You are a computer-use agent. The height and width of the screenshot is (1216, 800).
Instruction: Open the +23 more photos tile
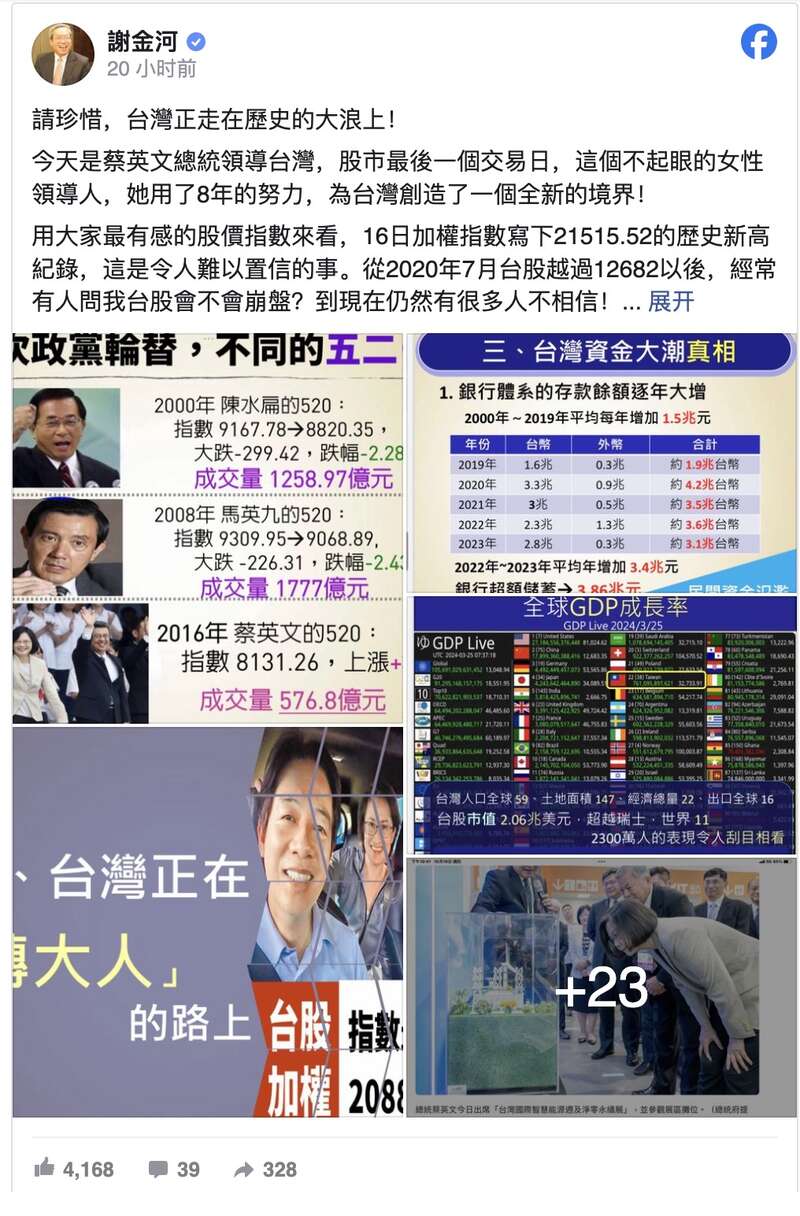(x=604, y=988)
